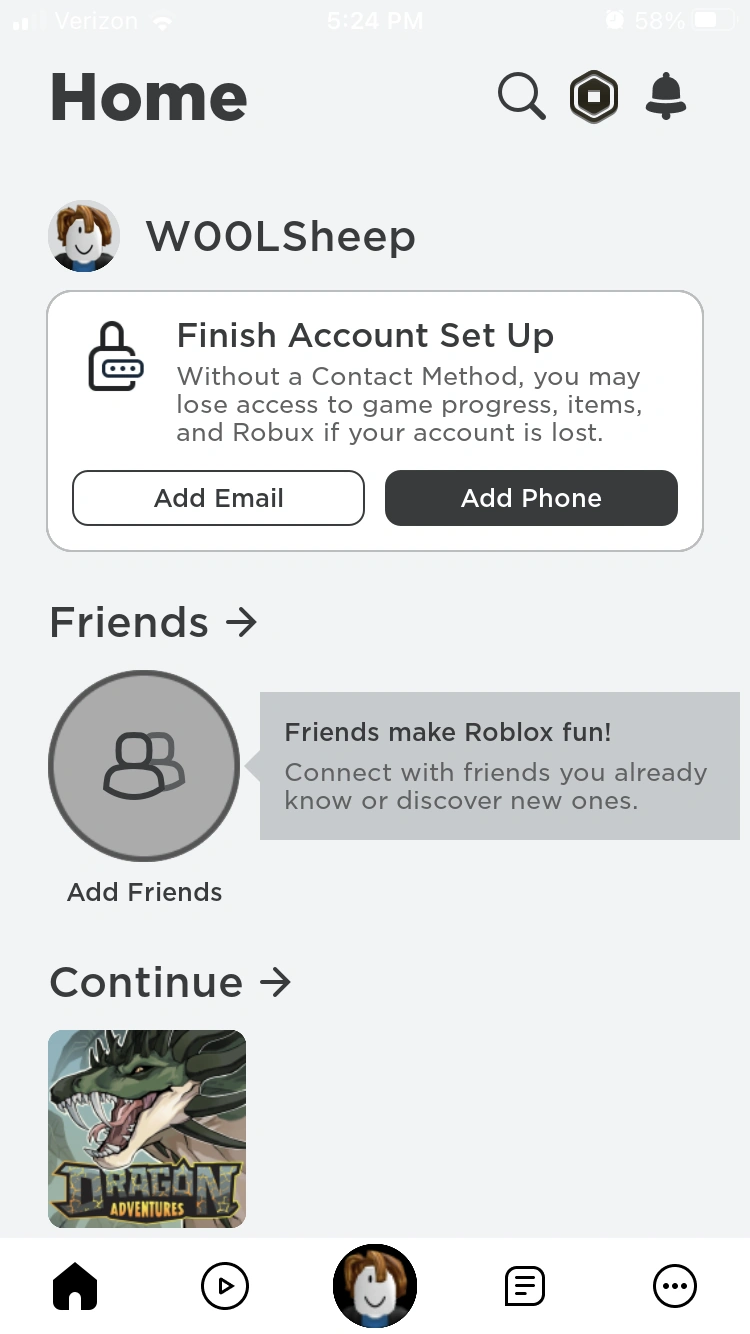The height and width of the screenshot is (1334, 750).
Task: Open the W00LSheep profile avatar
Action: point(84,236)
